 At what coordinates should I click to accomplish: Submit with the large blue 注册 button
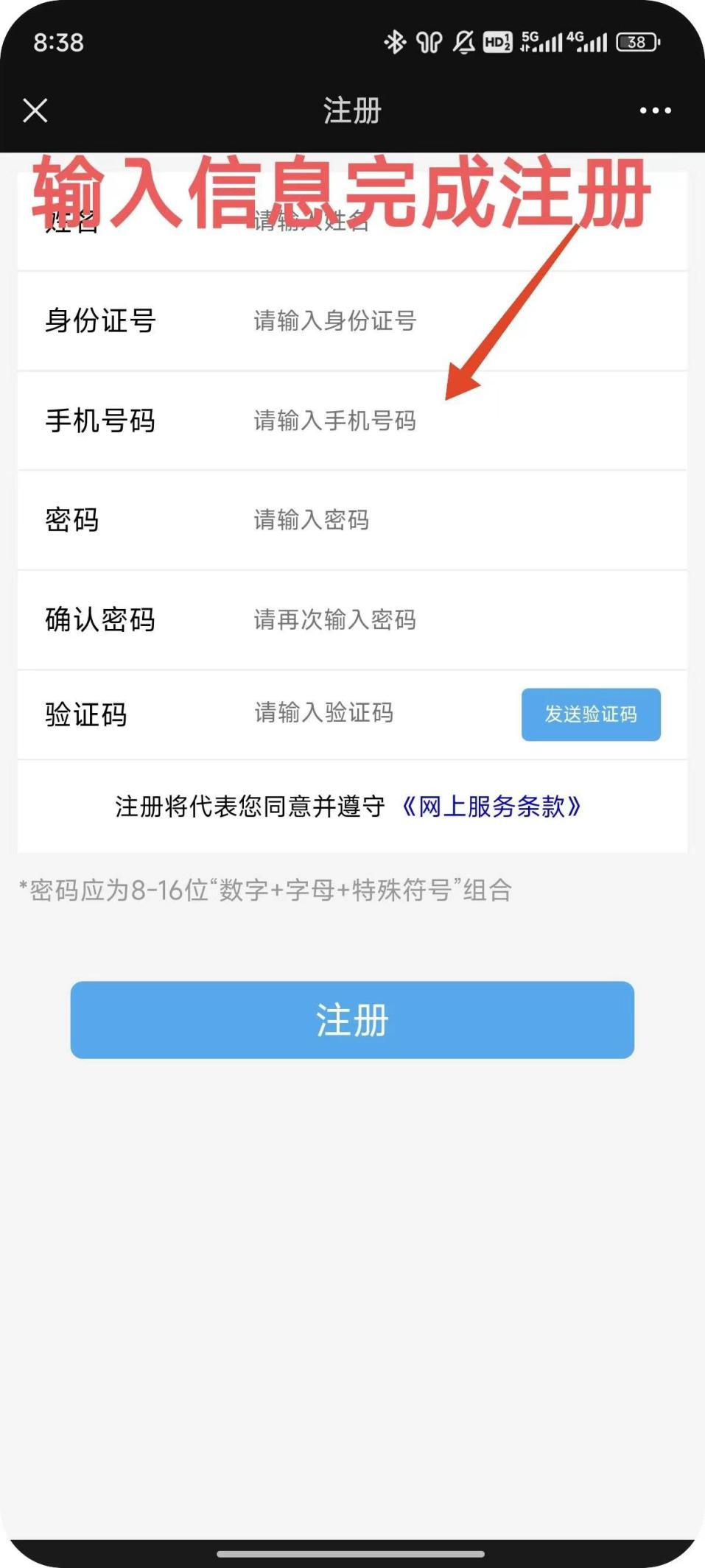(x=352, y=1020)
